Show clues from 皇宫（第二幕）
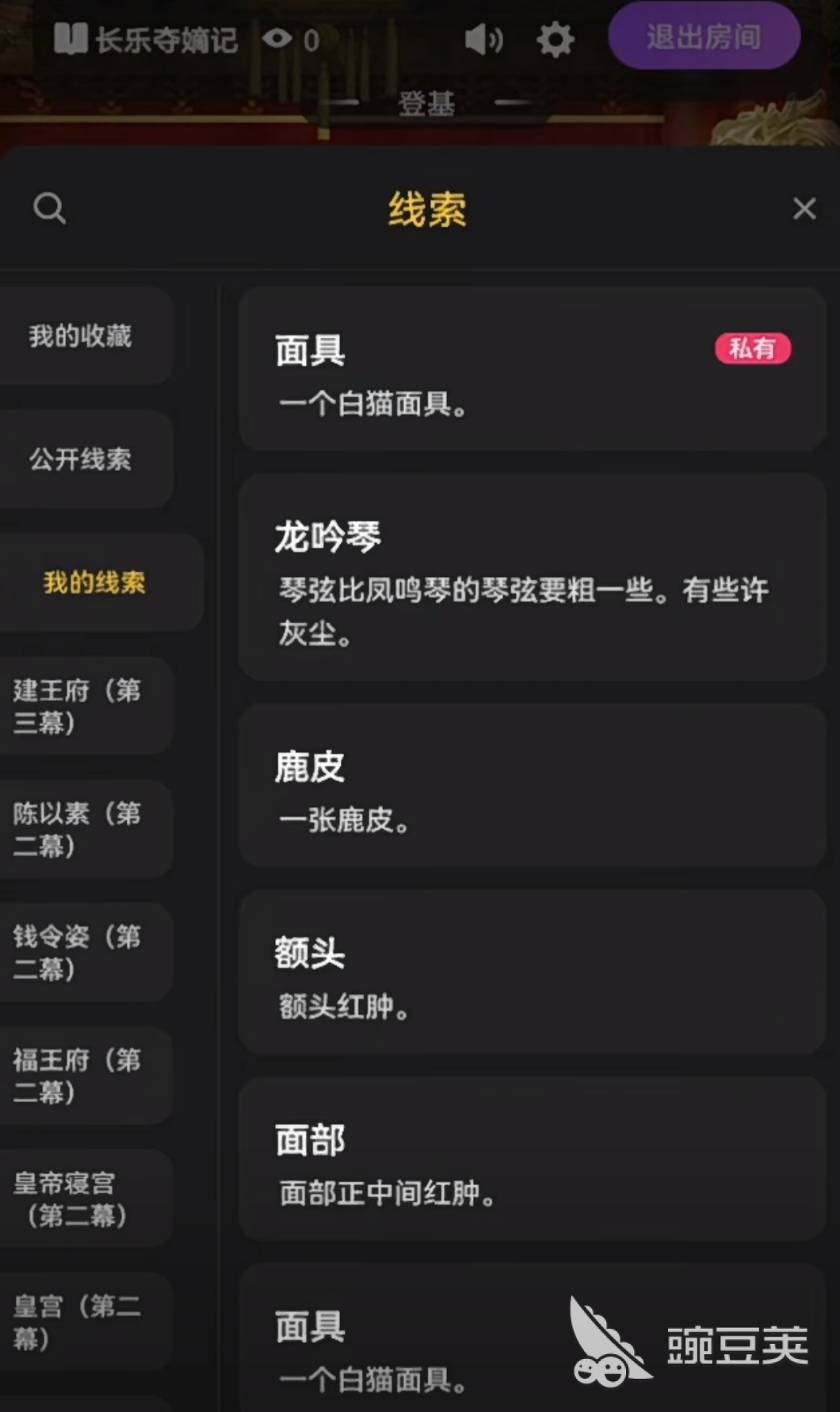Image resolution: width=840 pixels, height=1412 pixels. pyautogui.click(x=78, y=1322)
